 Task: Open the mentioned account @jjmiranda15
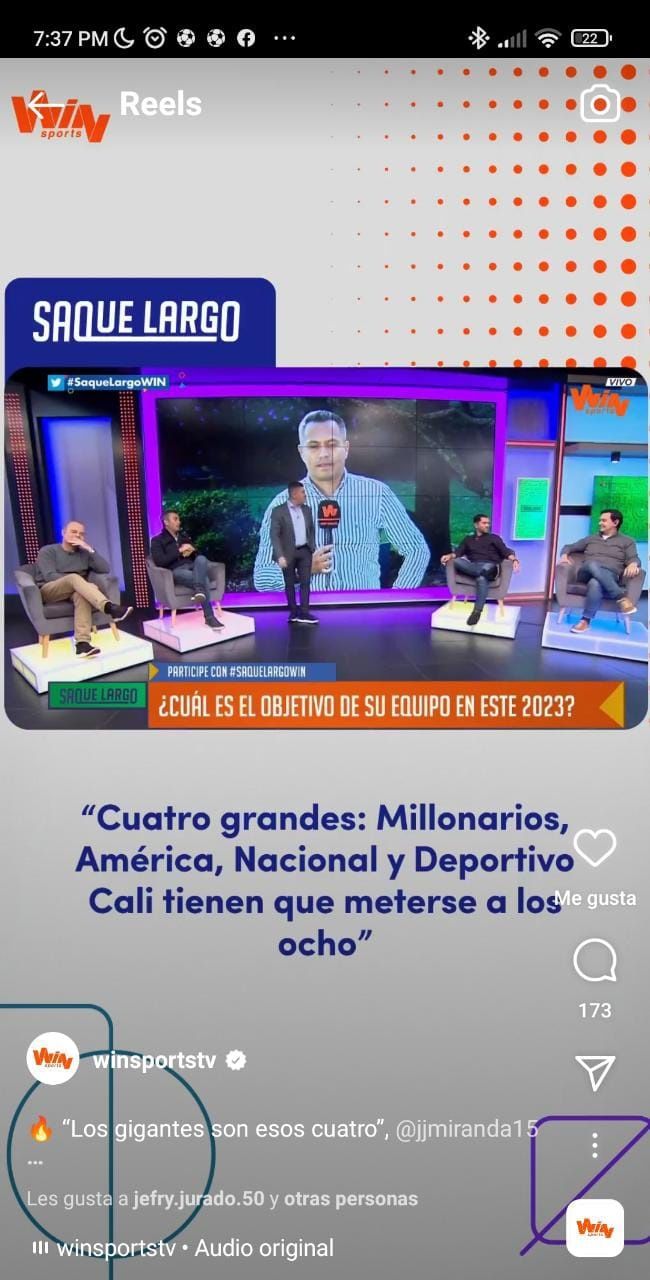[467, 1129]
